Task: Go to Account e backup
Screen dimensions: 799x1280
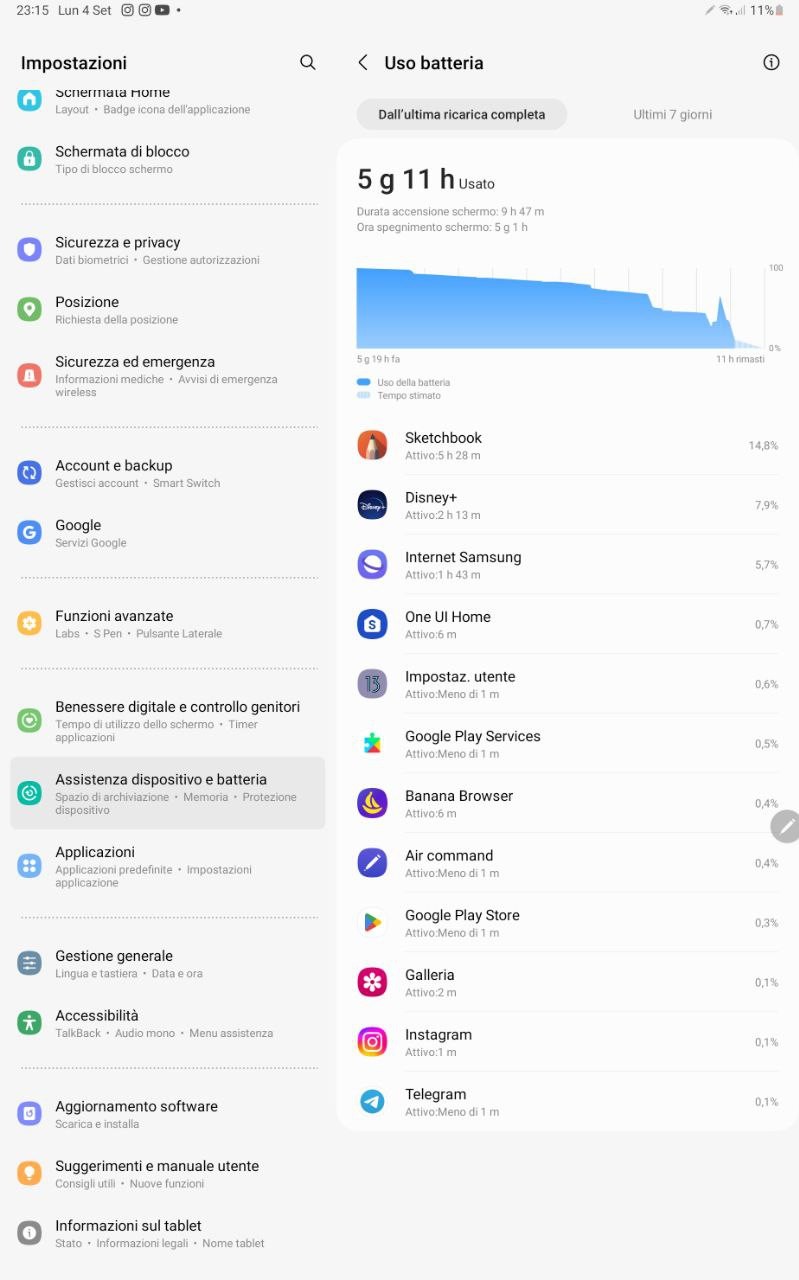Action: point(168,473)
